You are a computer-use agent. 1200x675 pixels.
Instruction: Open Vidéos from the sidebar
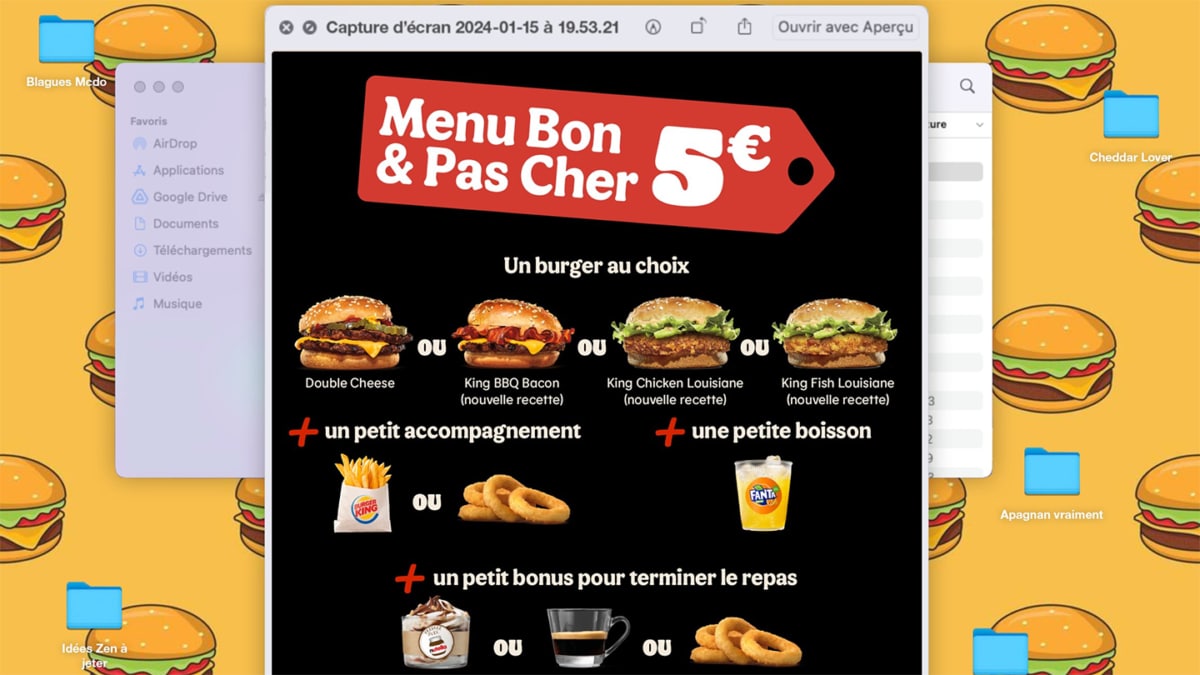point(172,277)
